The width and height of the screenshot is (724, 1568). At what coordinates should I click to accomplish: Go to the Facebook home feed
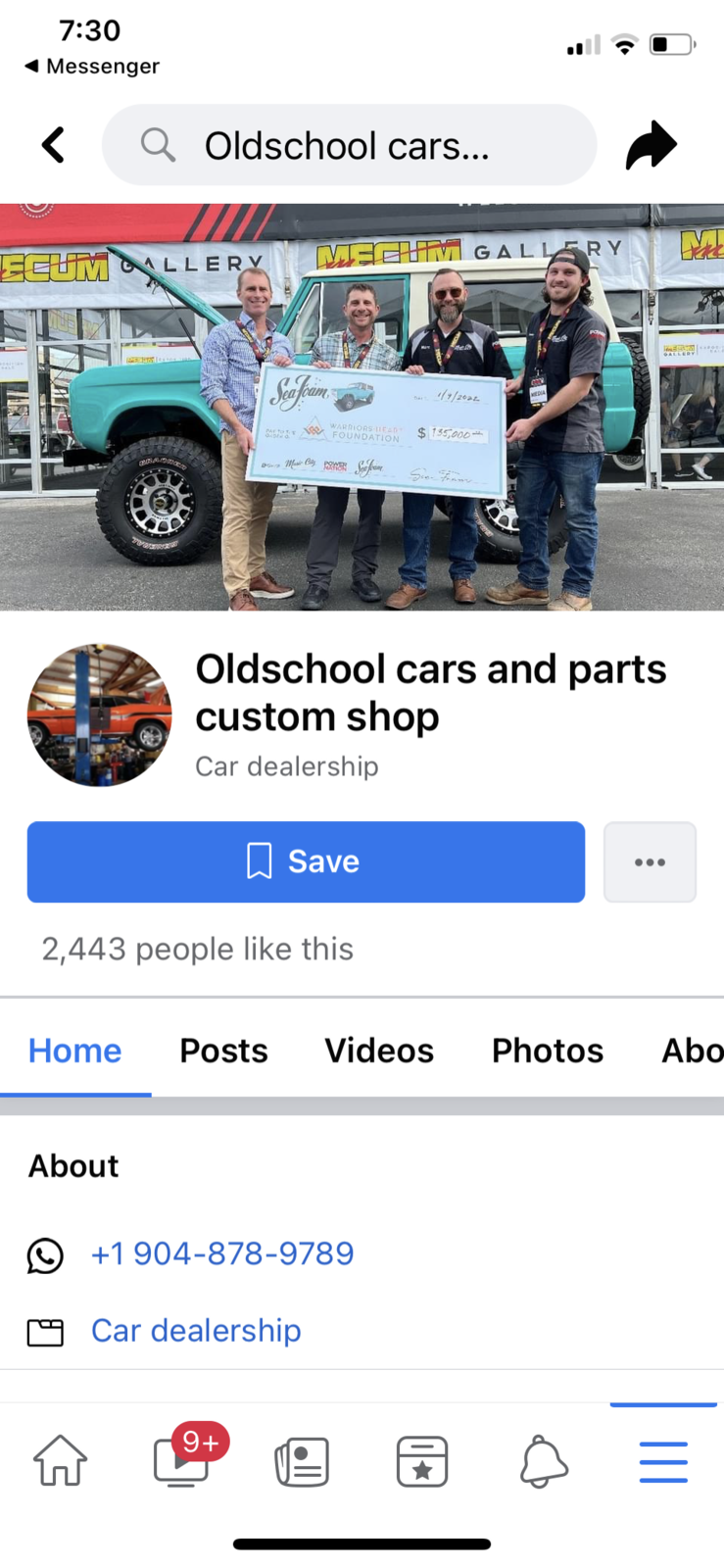[x=61, y=1461]
